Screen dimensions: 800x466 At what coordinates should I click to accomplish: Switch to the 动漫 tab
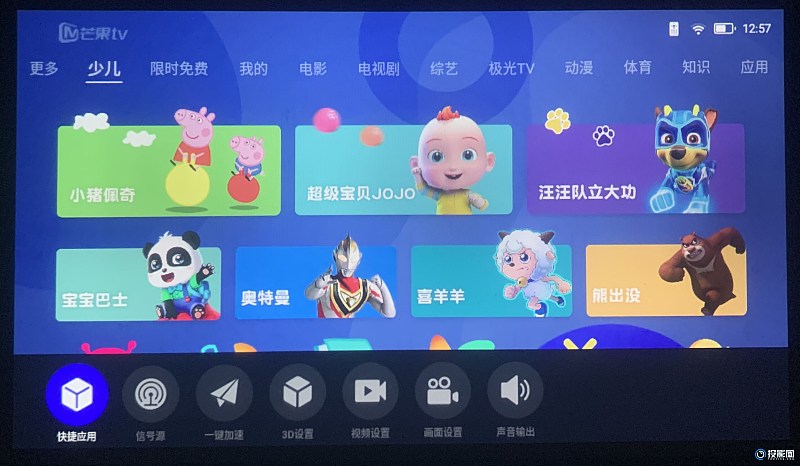pyautogui.click(x=579, y=68)
